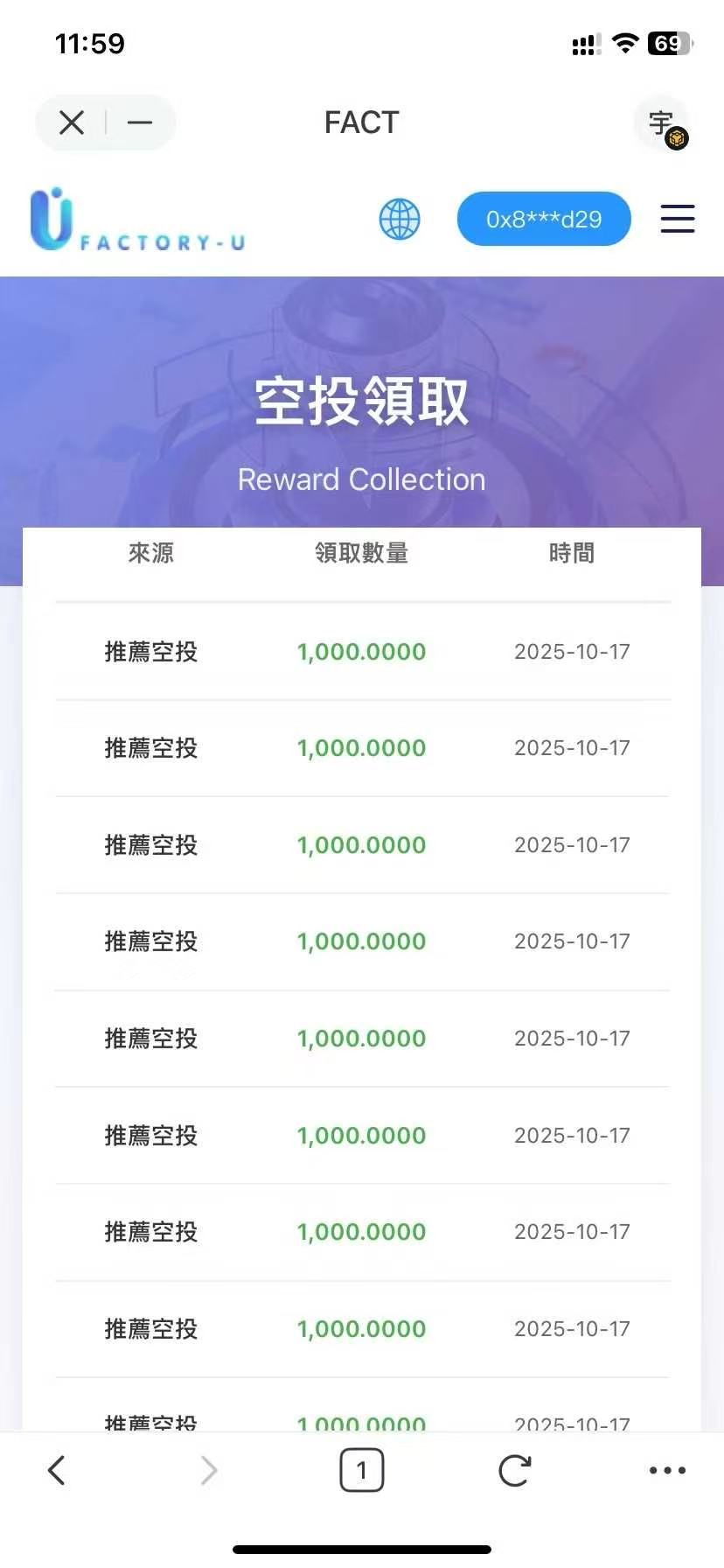Open the browser tabs counter
The height and width of the screenshot is (1568, 724).
pyautogui.click(x=362, y=1470)
